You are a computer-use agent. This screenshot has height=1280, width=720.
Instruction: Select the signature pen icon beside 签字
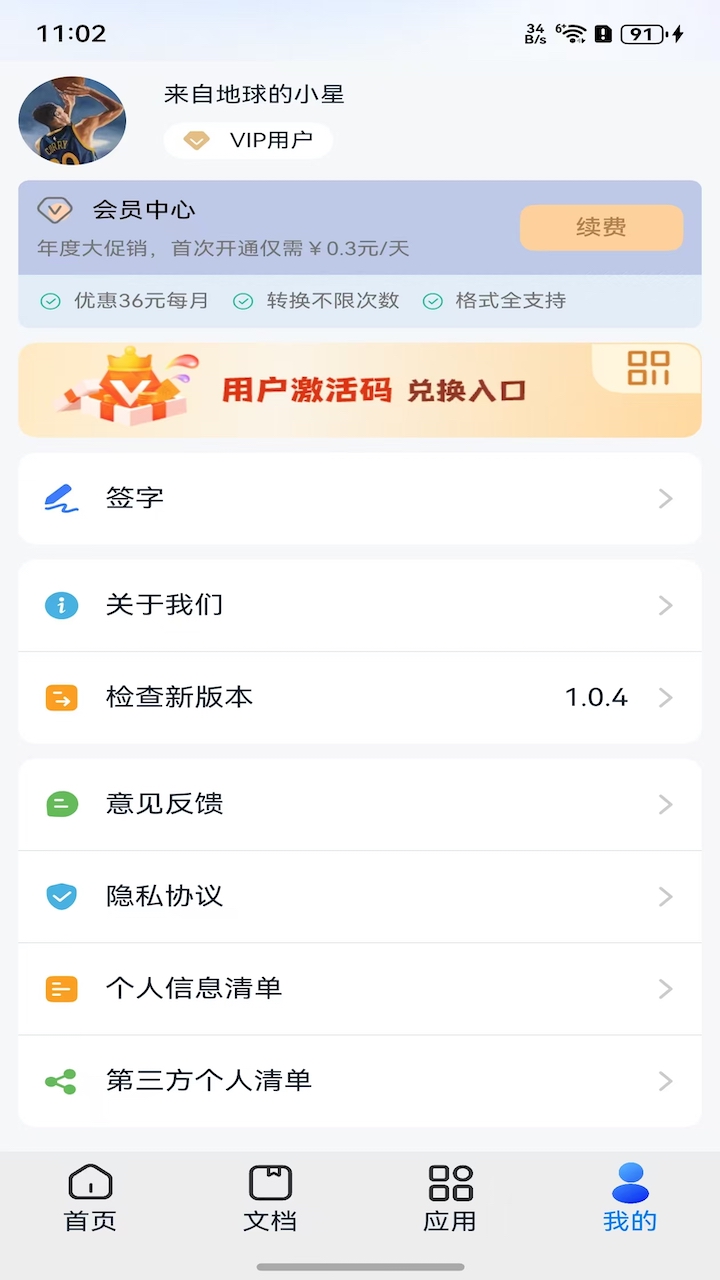[x=61, y=497]
